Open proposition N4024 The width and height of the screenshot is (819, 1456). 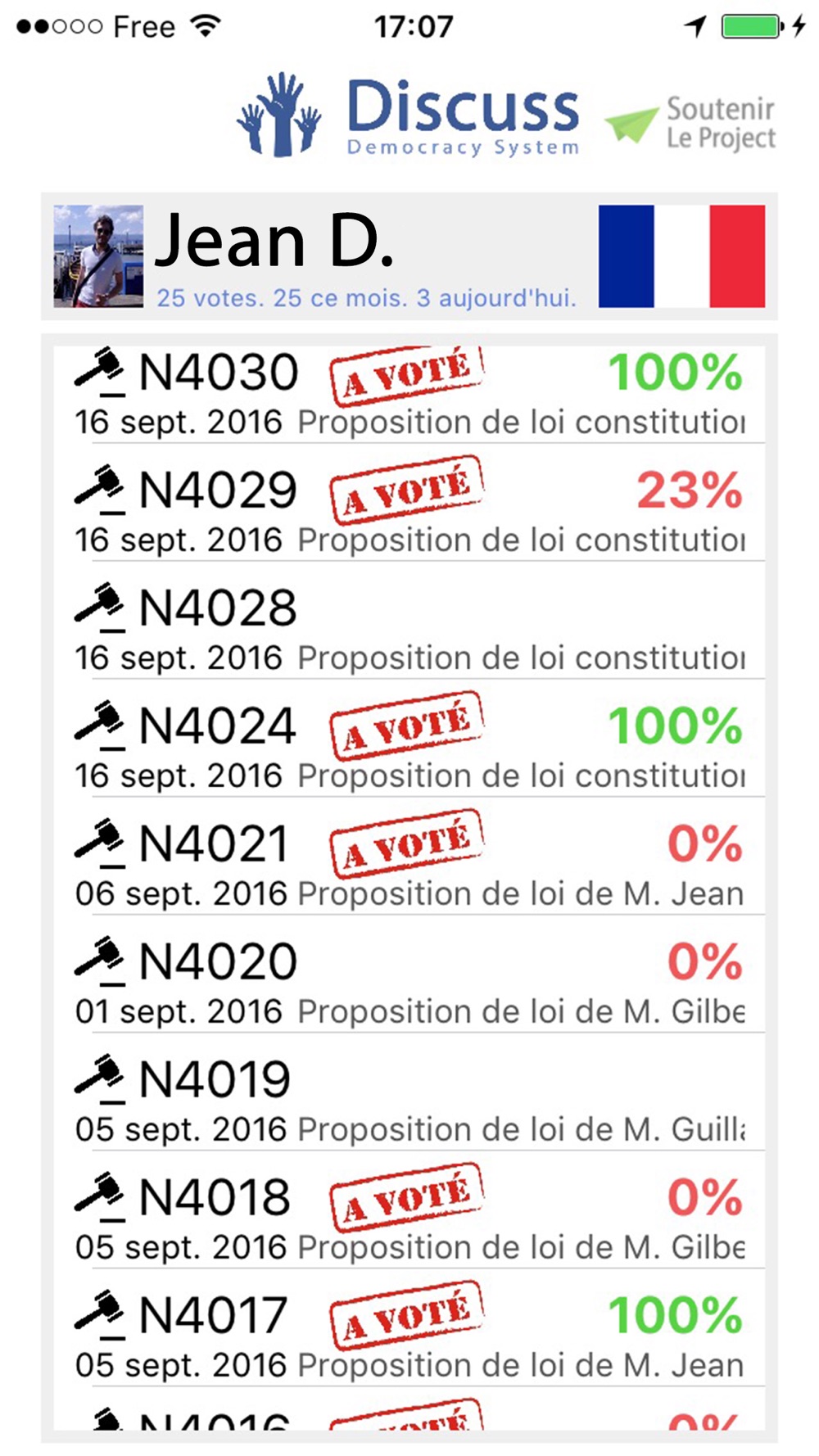(409, 739)
